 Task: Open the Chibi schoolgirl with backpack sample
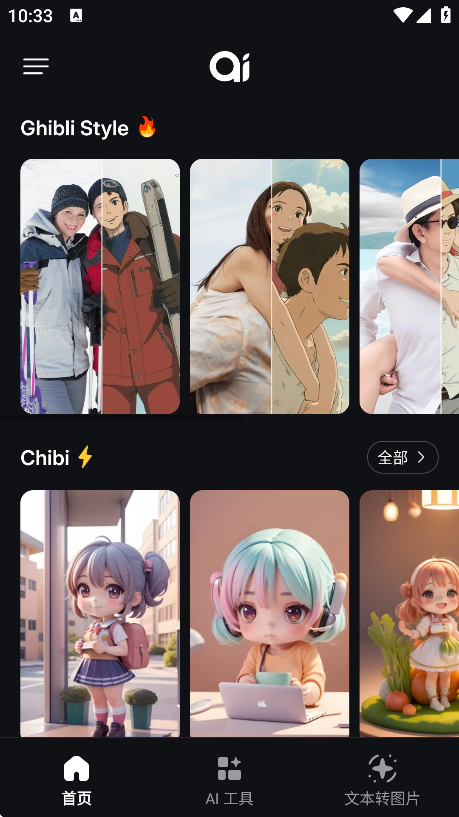tap(100, 613)
